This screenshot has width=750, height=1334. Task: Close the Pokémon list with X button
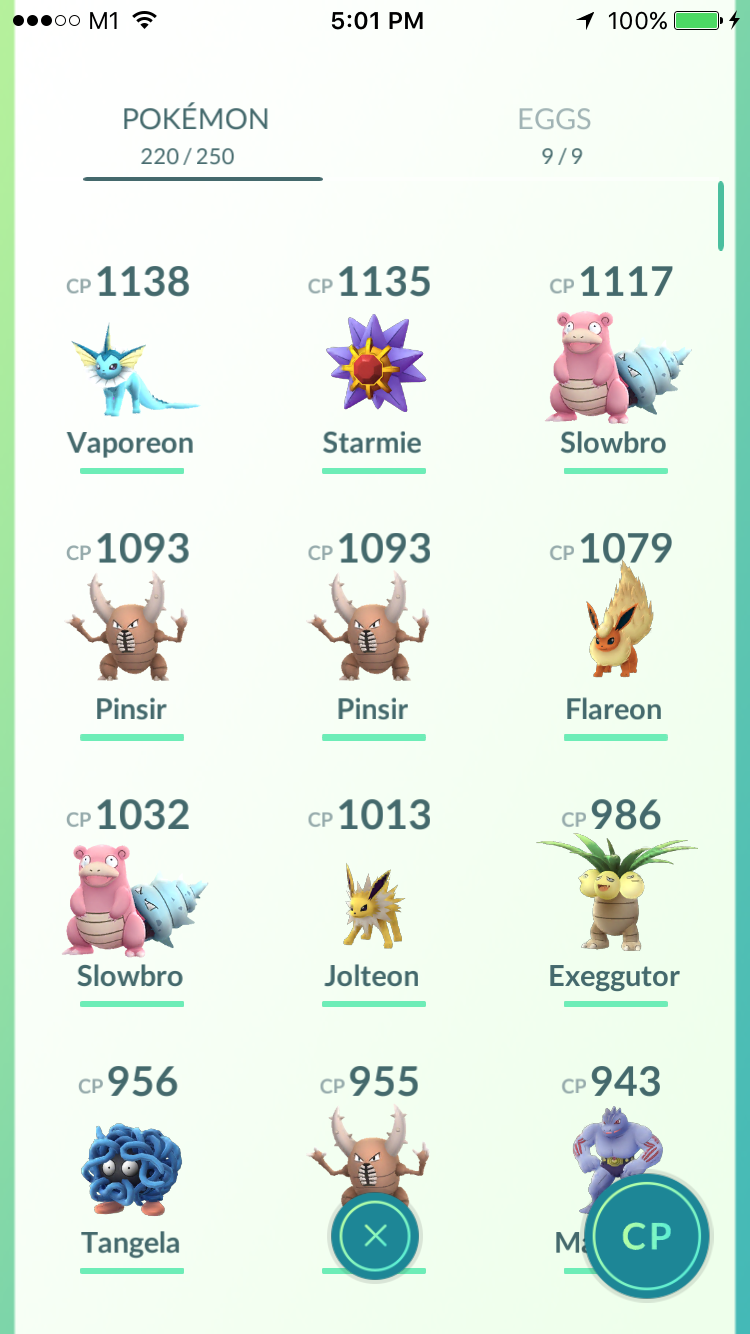(375, 1236)
